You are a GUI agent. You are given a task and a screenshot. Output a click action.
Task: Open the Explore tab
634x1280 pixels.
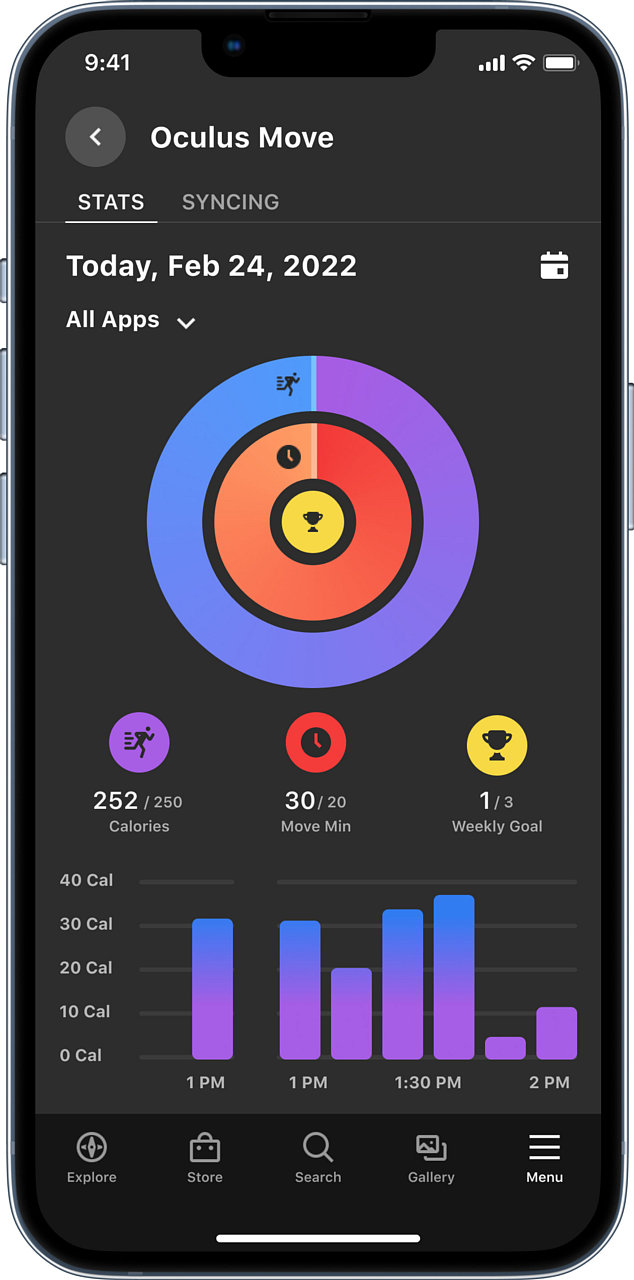92,1158
